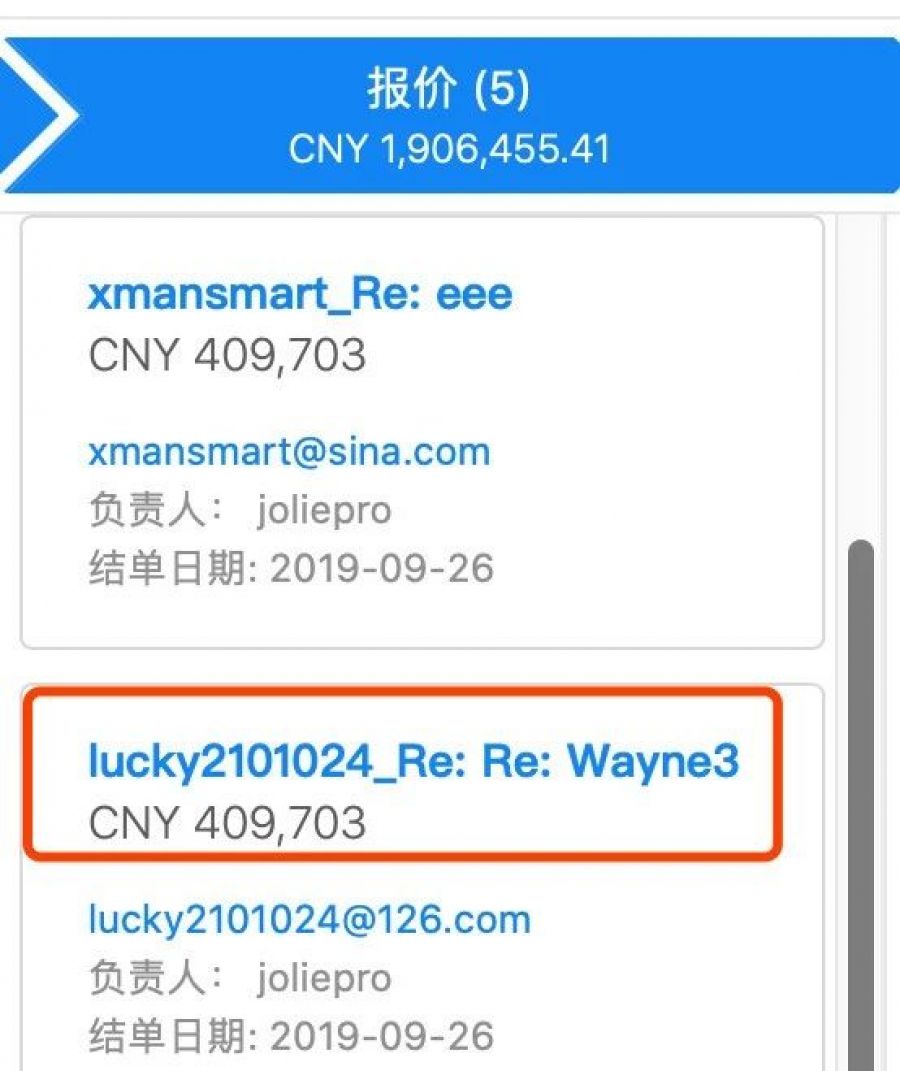Open the xmansmart_Re: eee quote
Image resolution: width=900 pixels, height=1071 pixels.
coord(300,295)
